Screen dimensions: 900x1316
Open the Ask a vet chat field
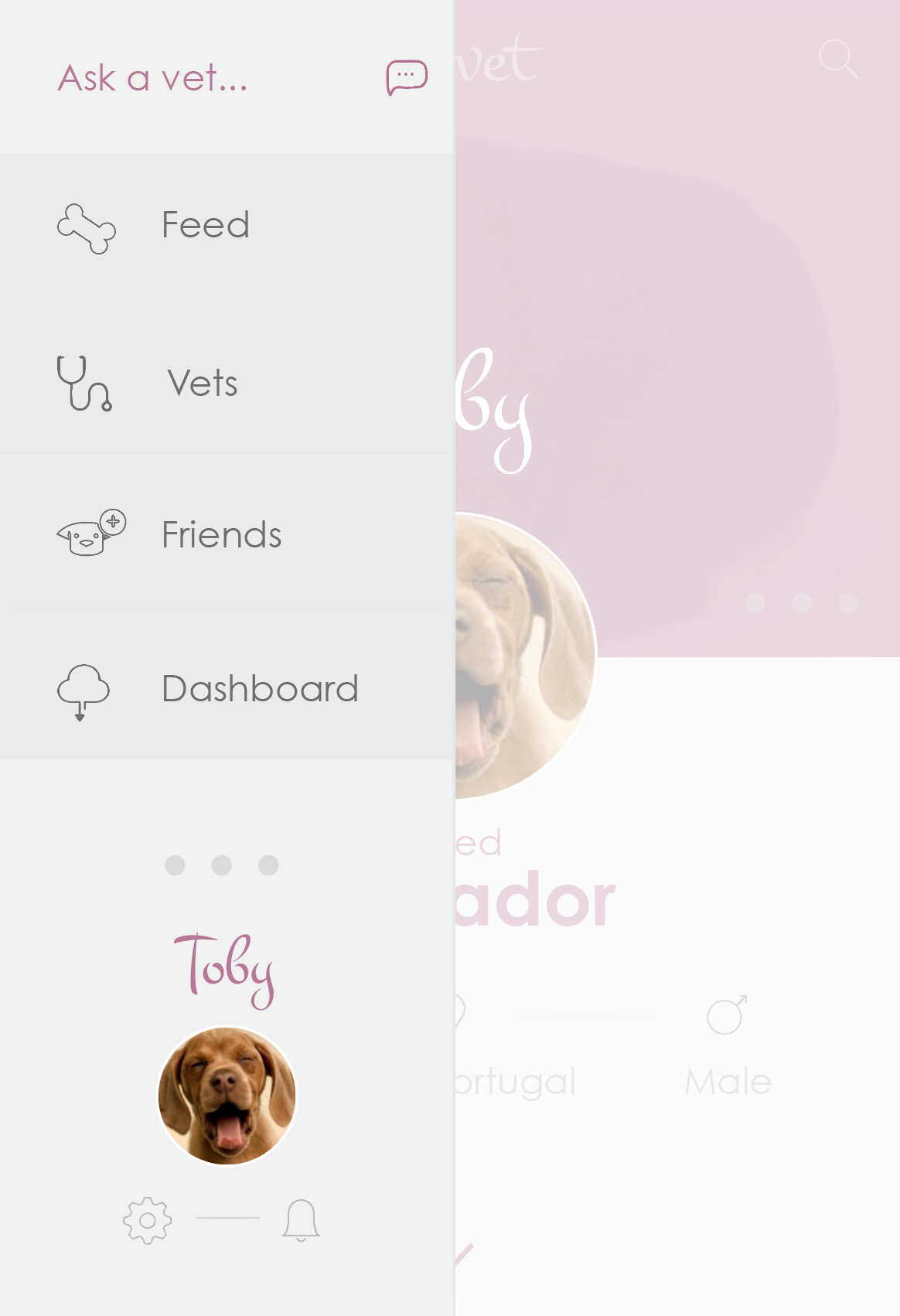pyautogui.click(x=153, y=78)
